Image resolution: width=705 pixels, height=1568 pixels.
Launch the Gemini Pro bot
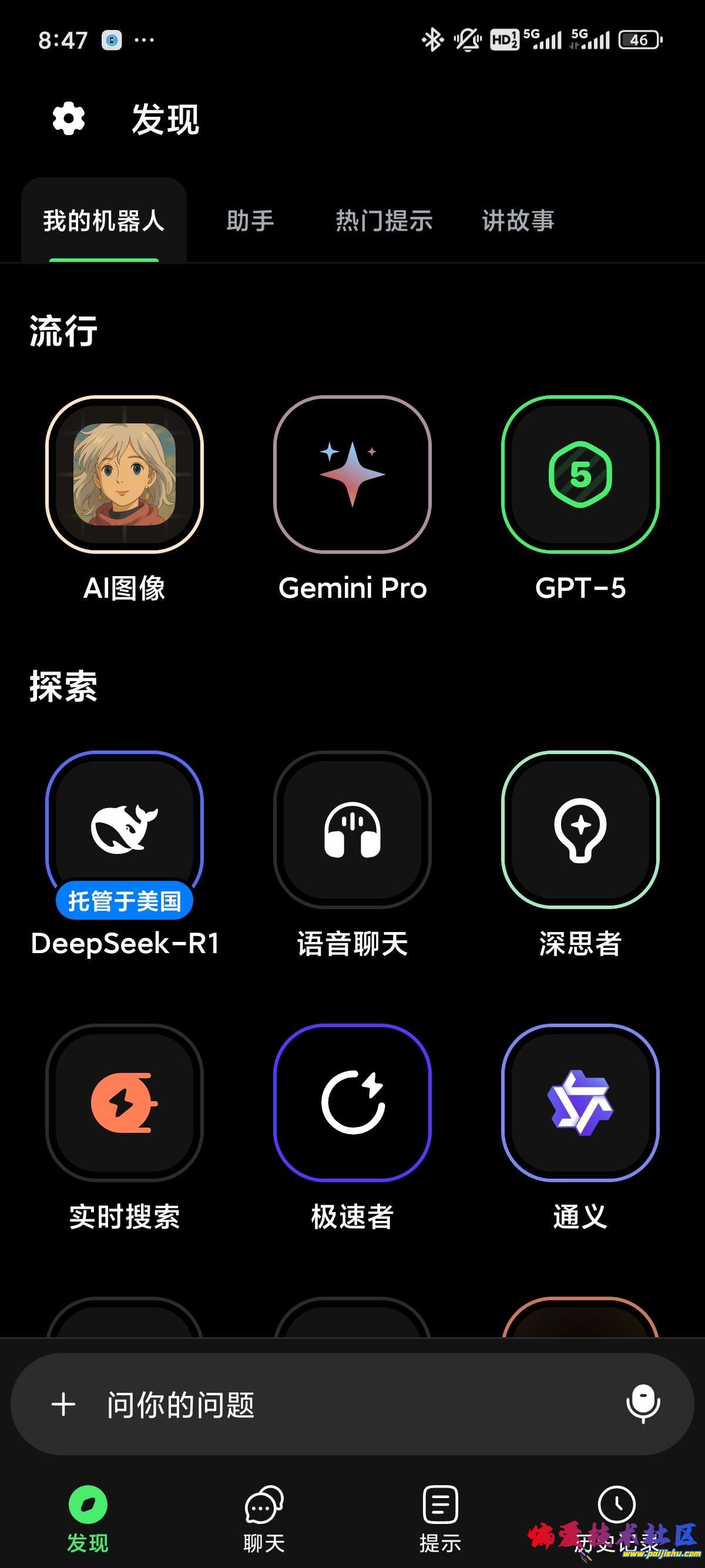point(352,475)
